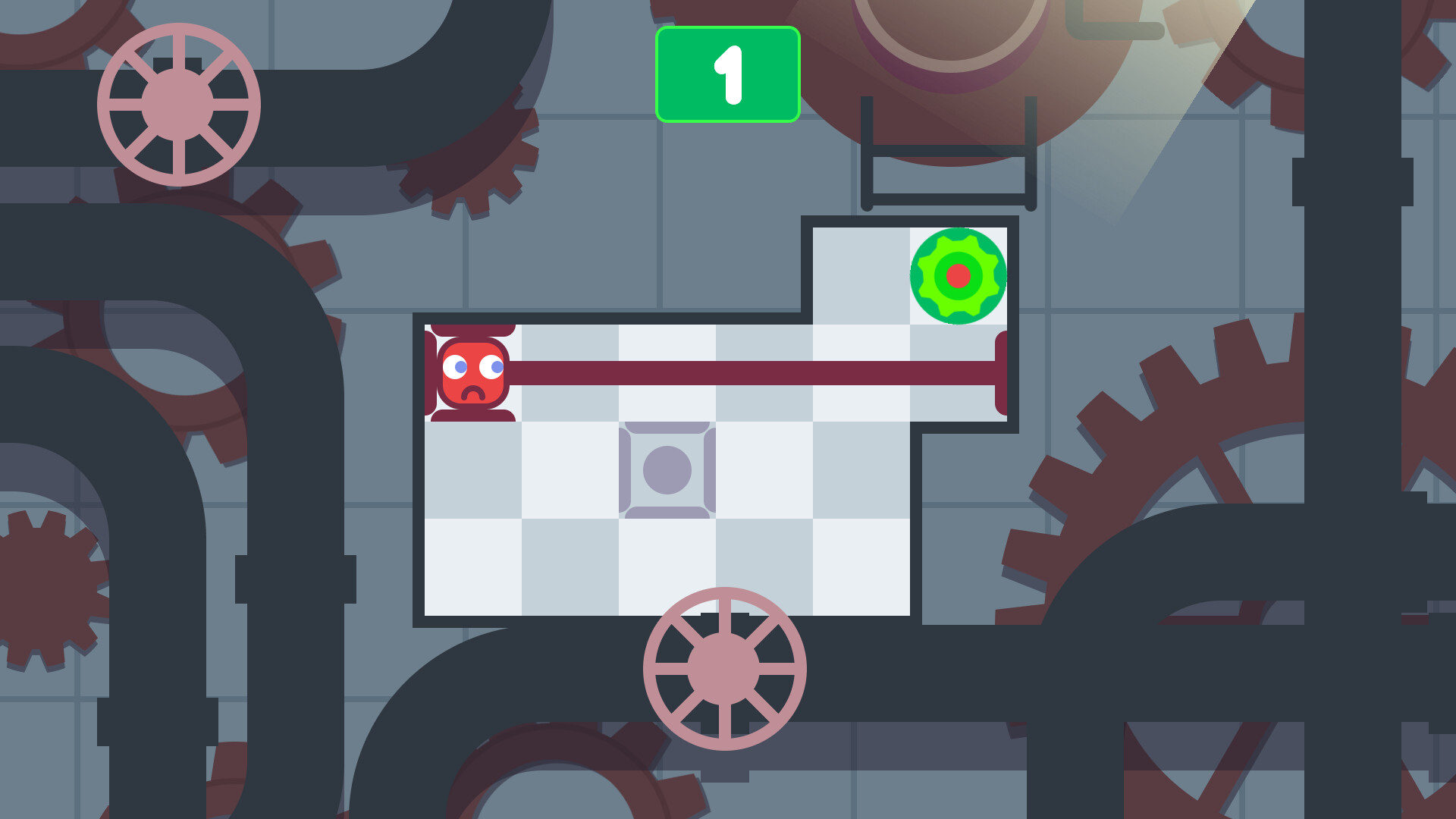Tap the red square character
Screen dimensions: 1456x819
click(x=472, y=372)
